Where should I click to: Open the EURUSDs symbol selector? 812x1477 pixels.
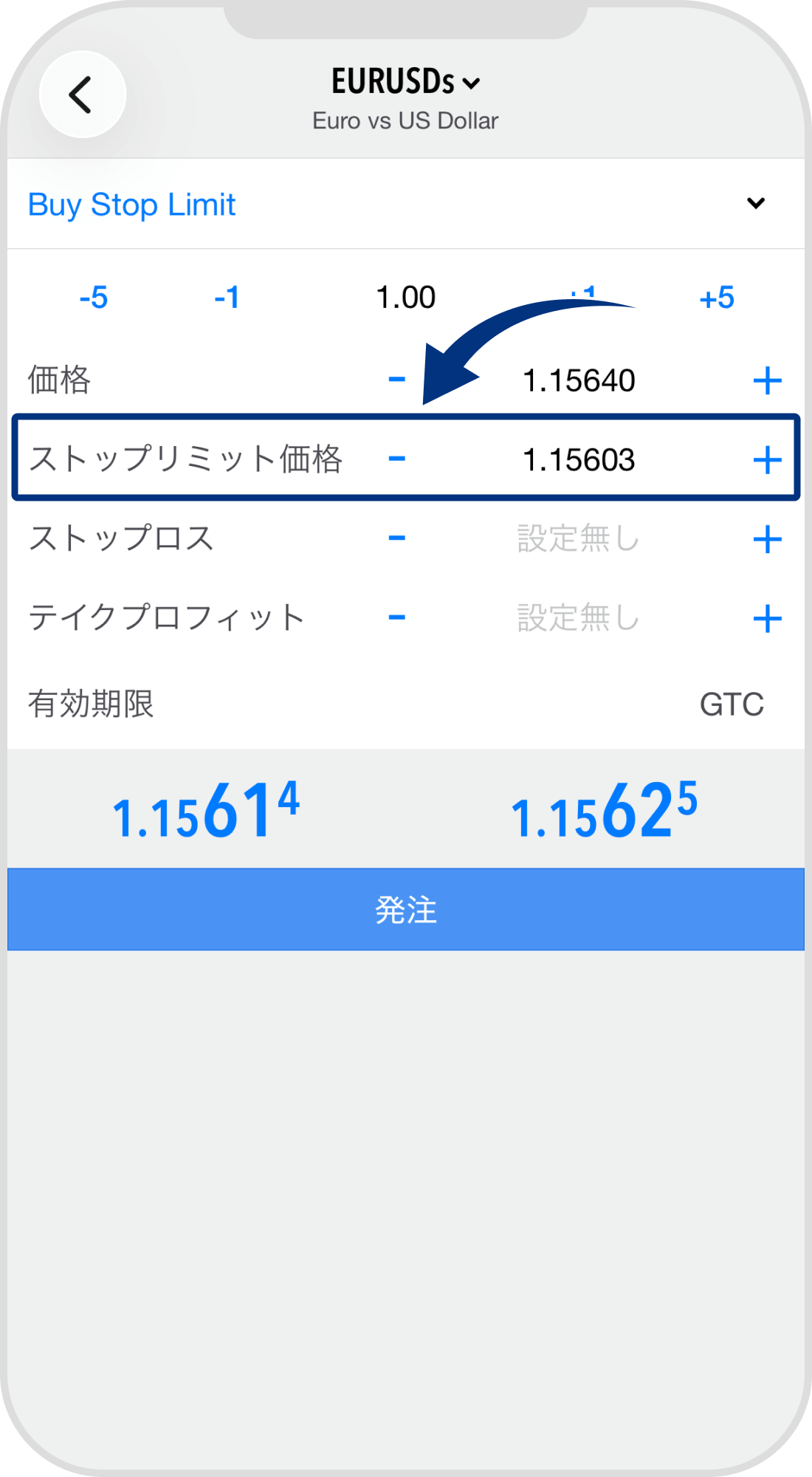click(405, 83)
